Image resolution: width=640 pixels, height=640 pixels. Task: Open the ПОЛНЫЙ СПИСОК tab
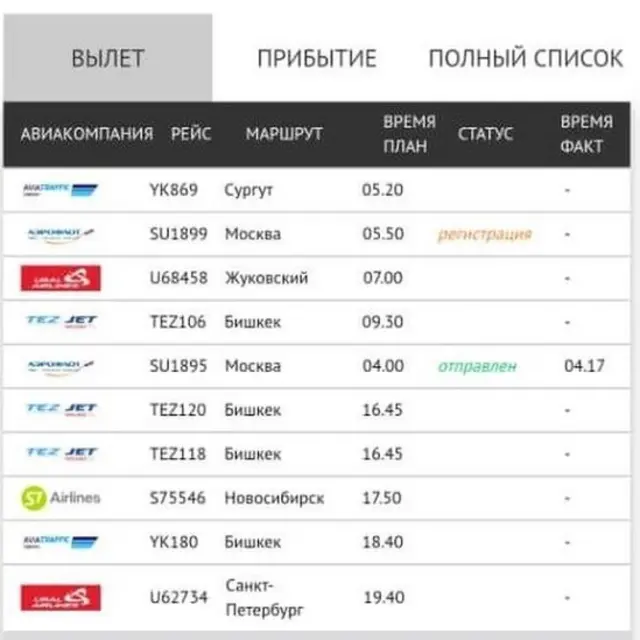coord(525,58)
